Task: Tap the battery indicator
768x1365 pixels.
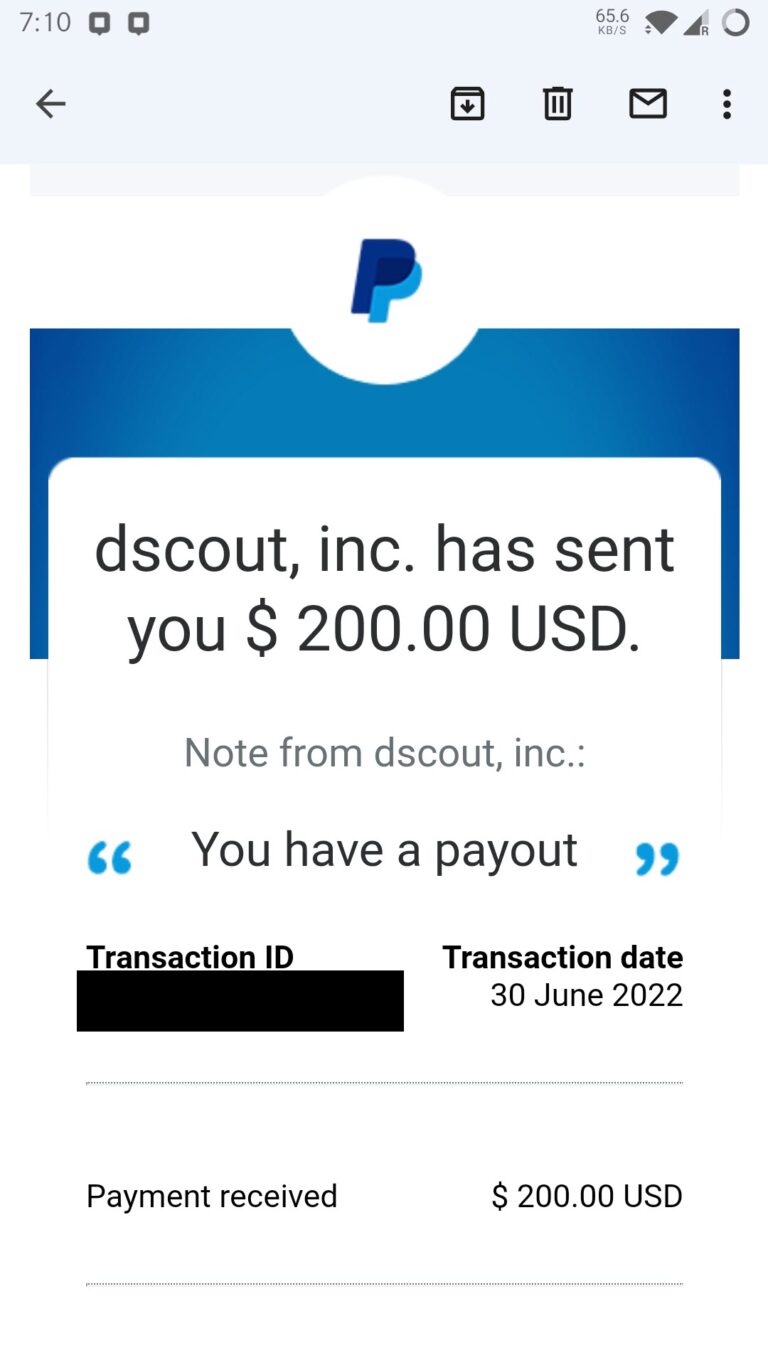Action: point(737,22)
